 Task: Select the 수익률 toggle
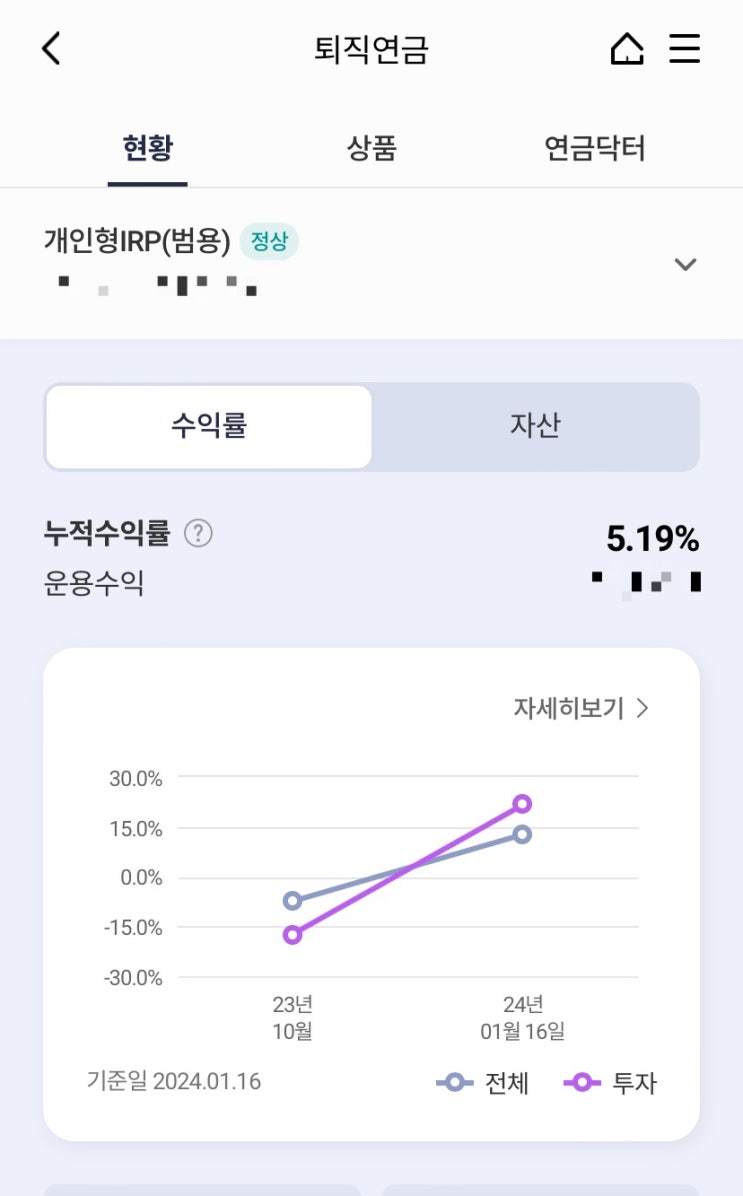207,424
